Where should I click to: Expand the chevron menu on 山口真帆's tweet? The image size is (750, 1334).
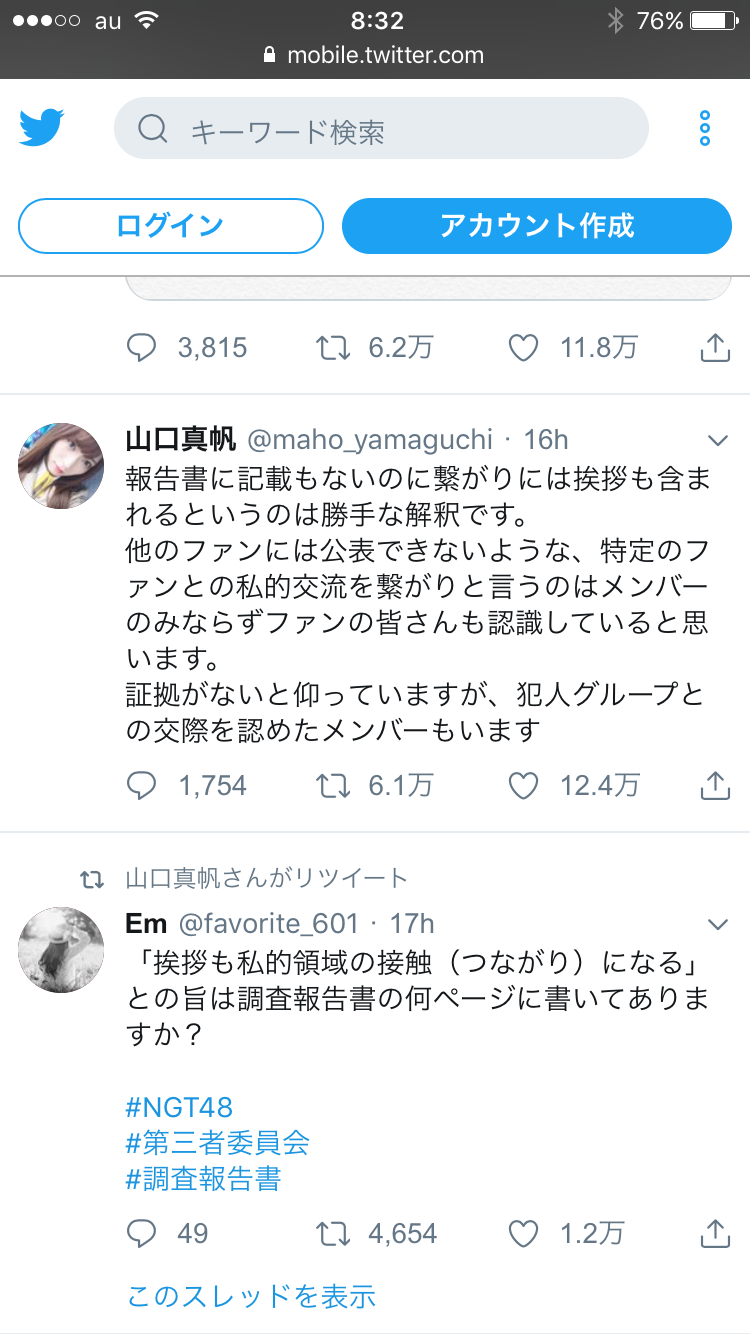(x=717, y=440)
